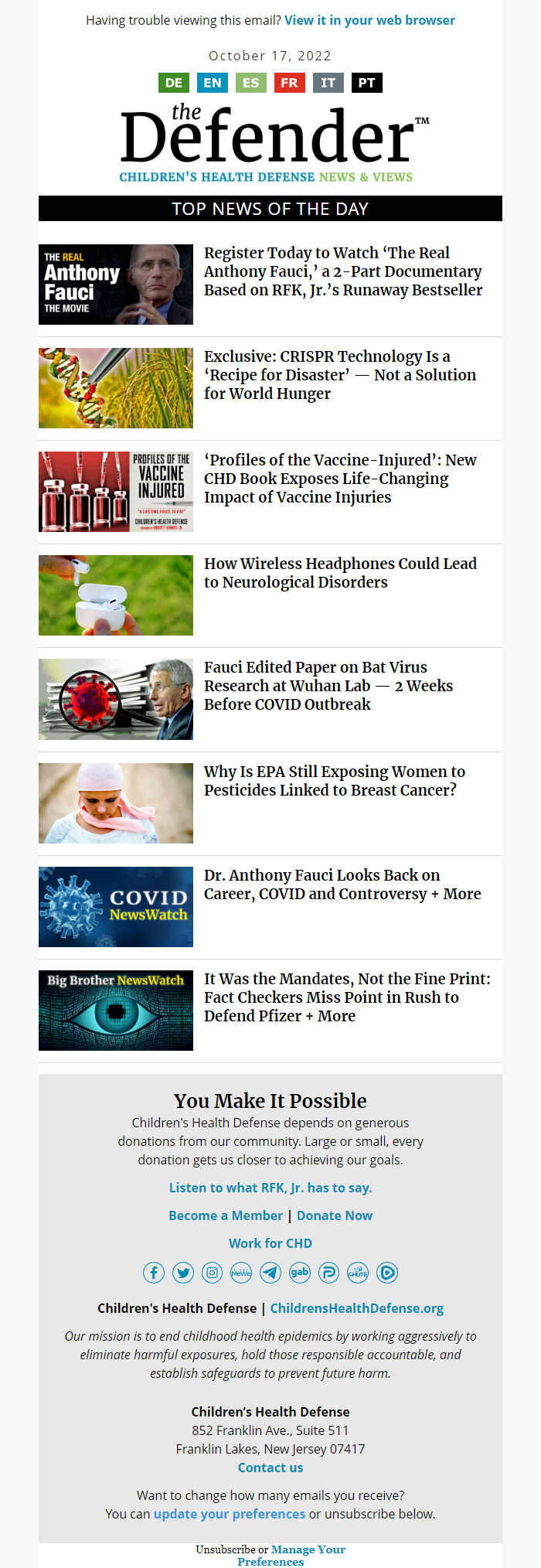The height and width of the screenshot is (1568, 541).
Task: Read the CRISPR 'Recipe for Disaster' story
Action: 339,375
